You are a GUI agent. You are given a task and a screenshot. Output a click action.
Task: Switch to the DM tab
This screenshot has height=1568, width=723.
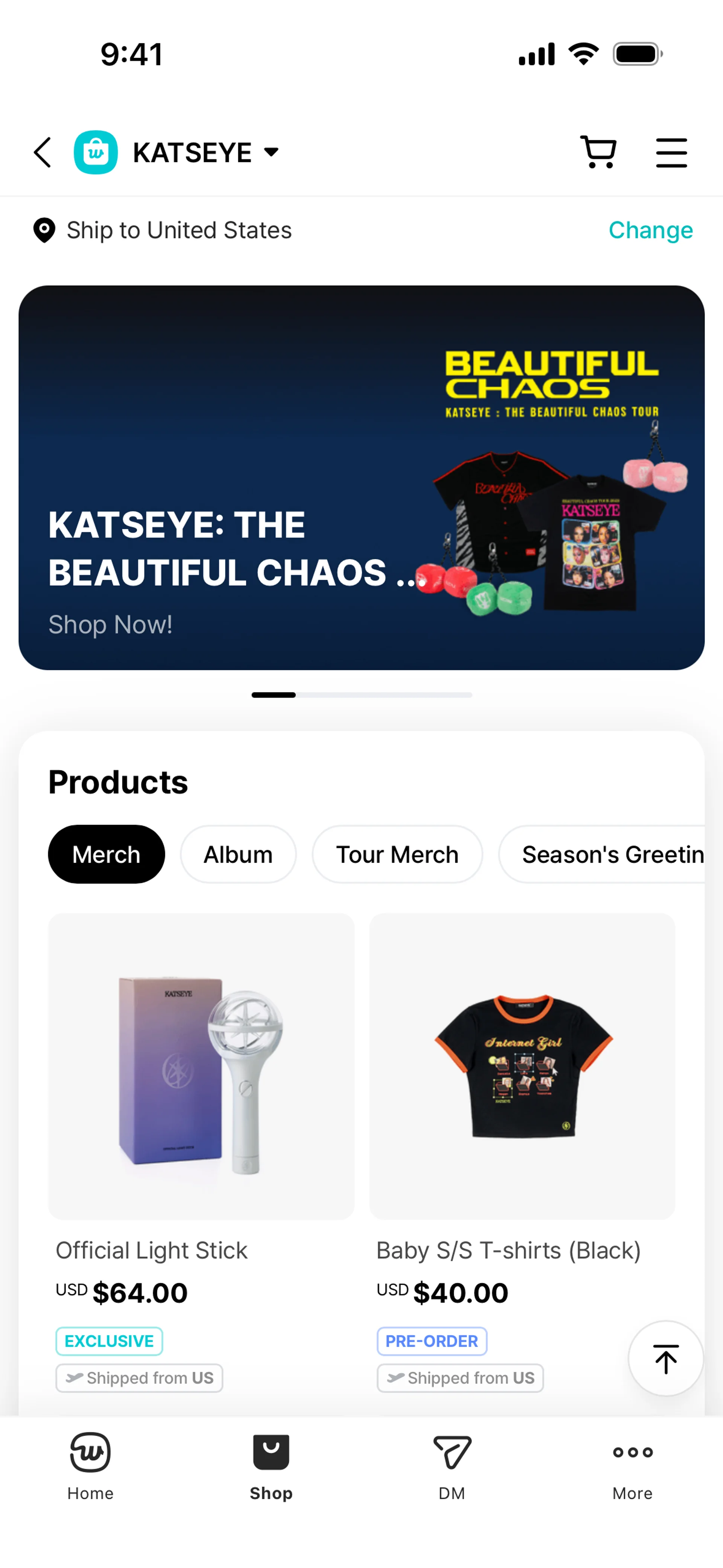tap(451, 1466)
